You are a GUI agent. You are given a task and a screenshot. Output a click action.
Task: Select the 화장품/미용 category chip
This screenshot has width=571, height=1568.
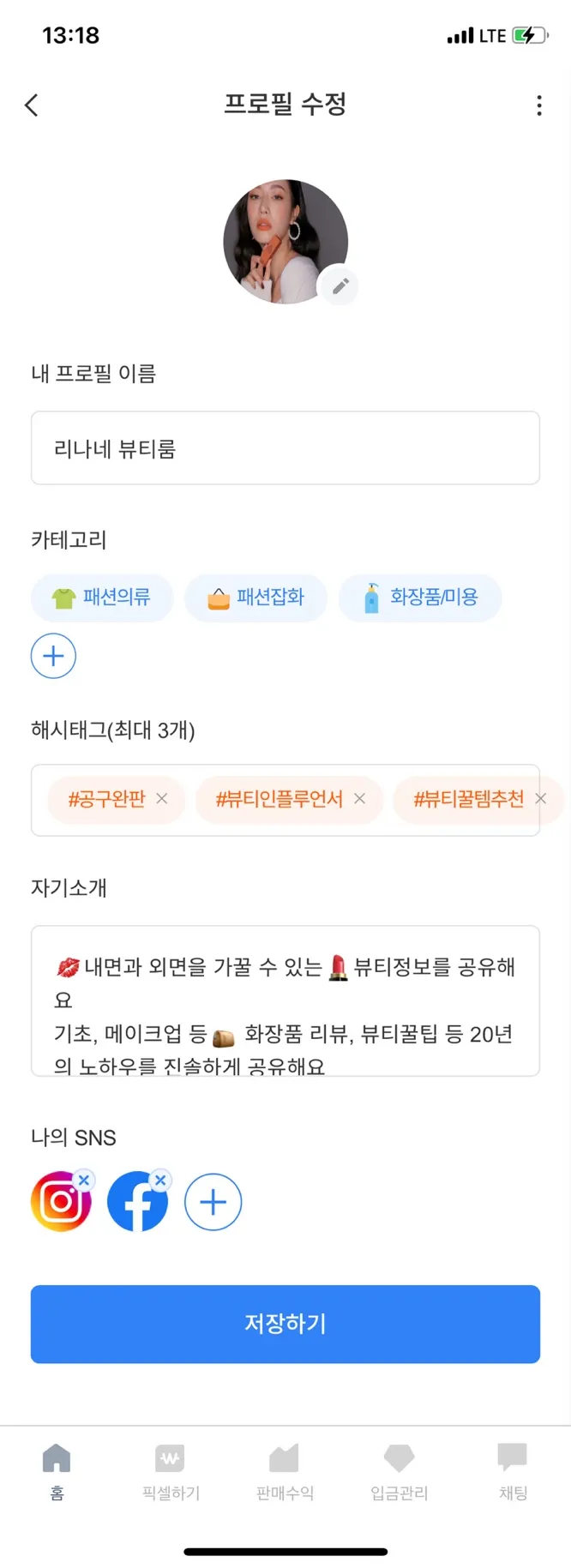click(420, 598)
